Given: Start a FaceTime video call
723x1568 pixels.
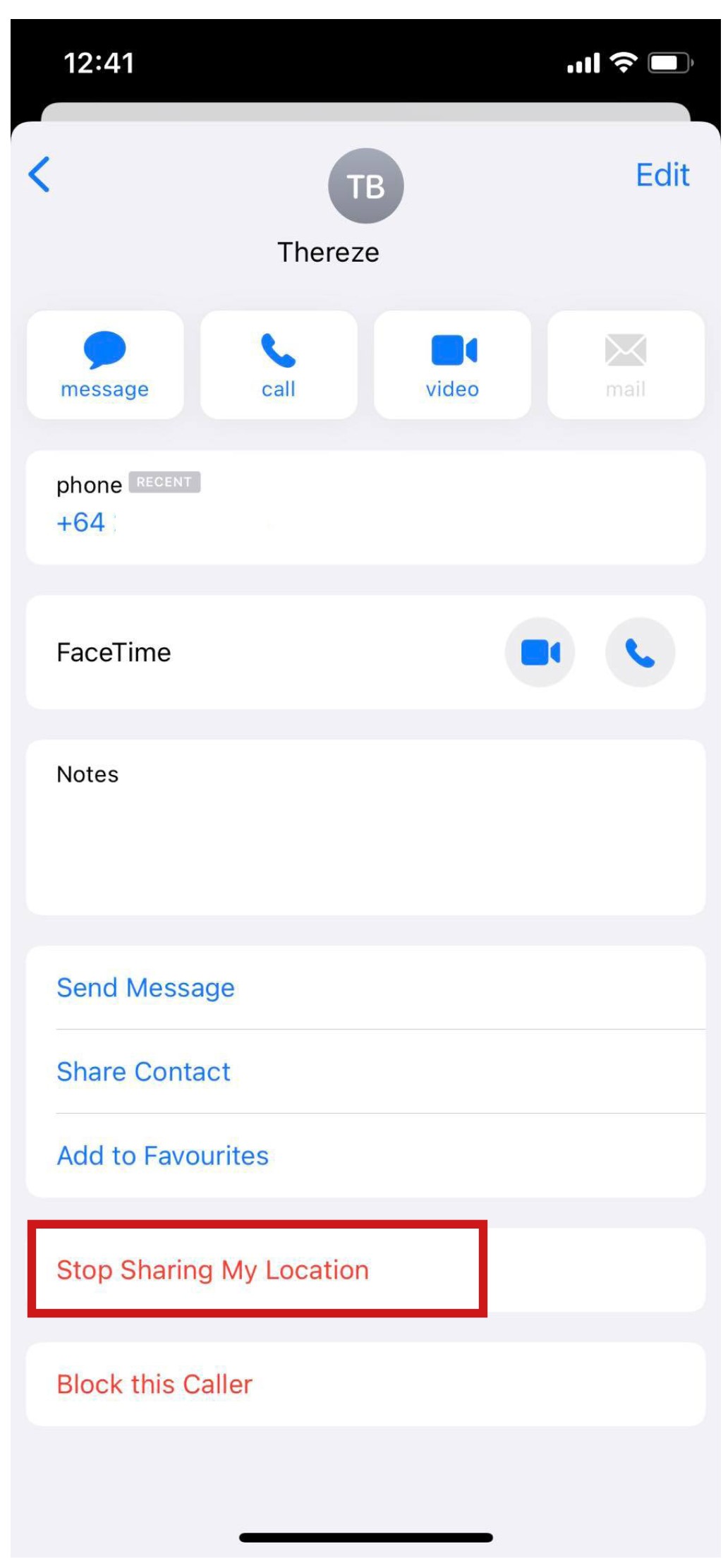Looking at the screenshot, I should pyautogui.click(x=540, y=653).
